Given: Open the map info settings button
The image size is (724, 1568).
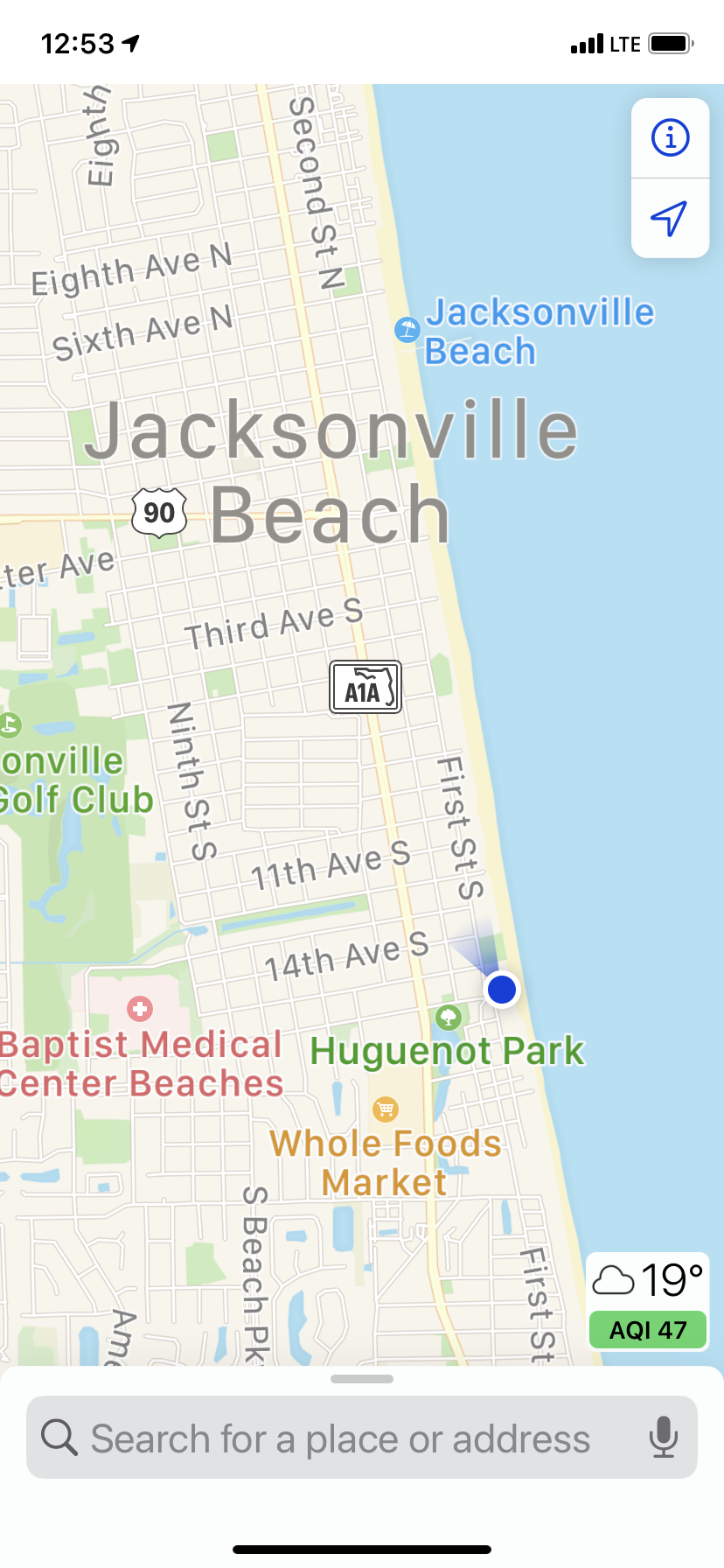Looking at the screenshot, I should pyautogui.click(x=670, y=138).
